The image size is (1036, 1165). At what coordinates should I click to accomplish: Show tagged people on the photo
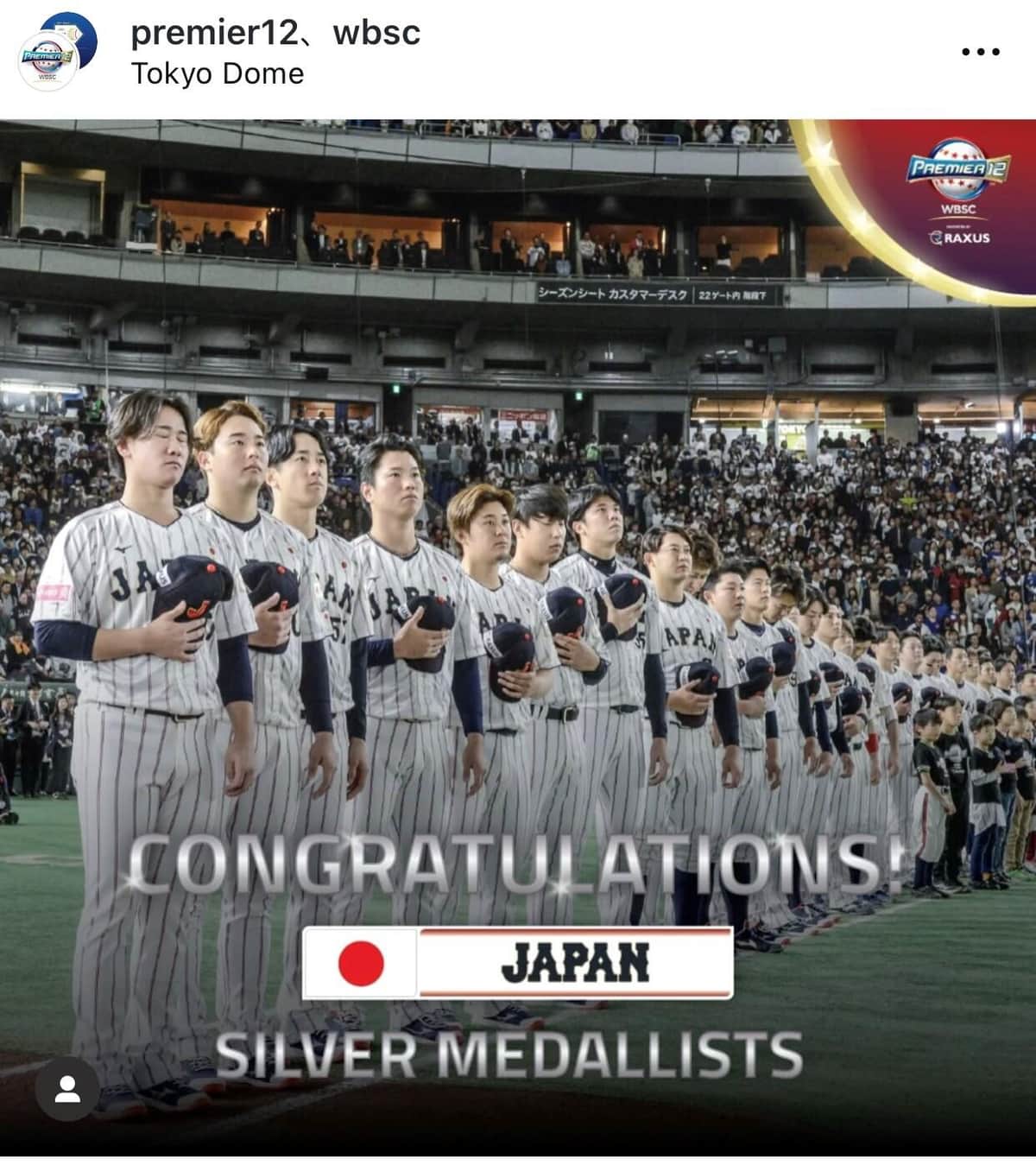67,1089
